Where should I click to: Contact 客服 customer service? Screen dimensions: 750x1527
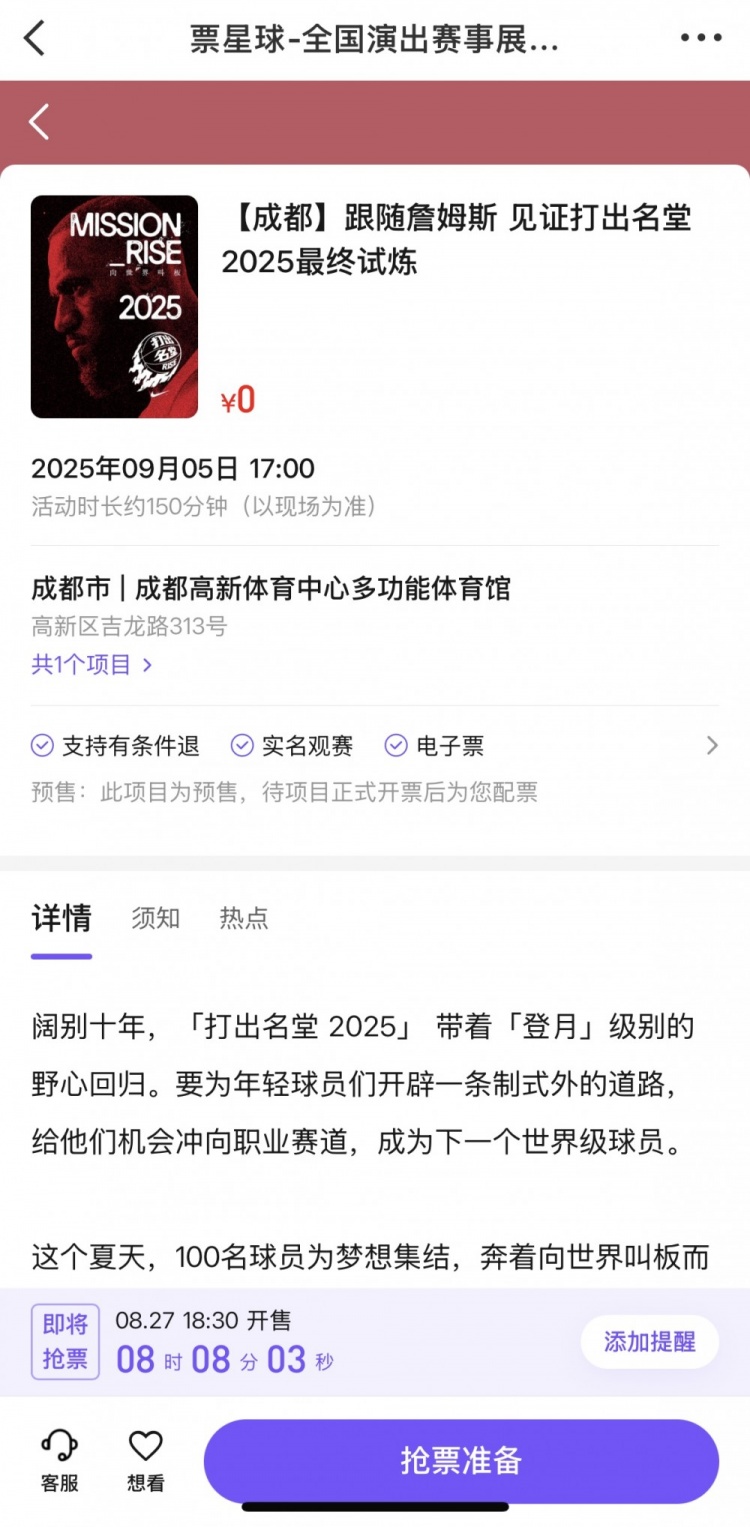59,1460
